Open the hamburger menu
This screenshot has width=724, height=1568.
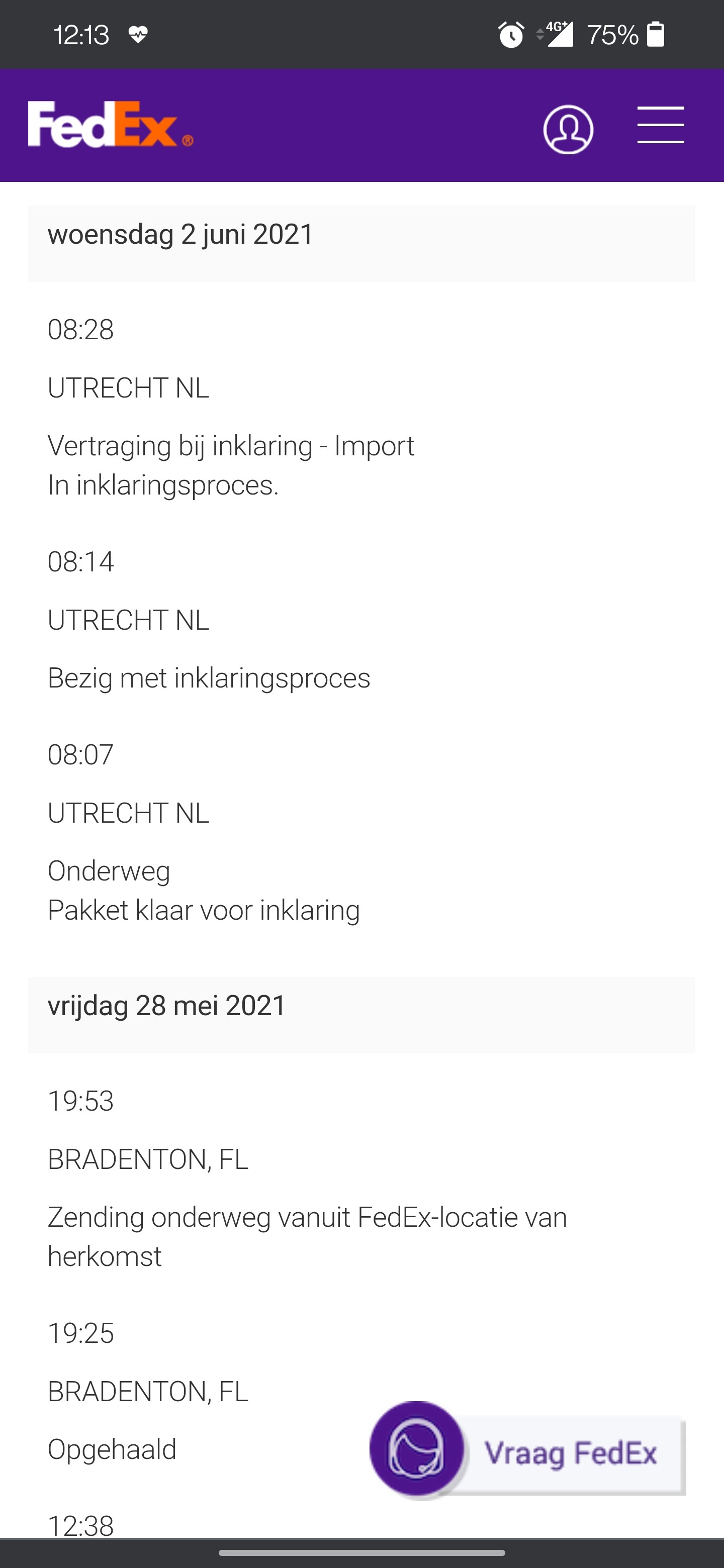tap(661, 126)
